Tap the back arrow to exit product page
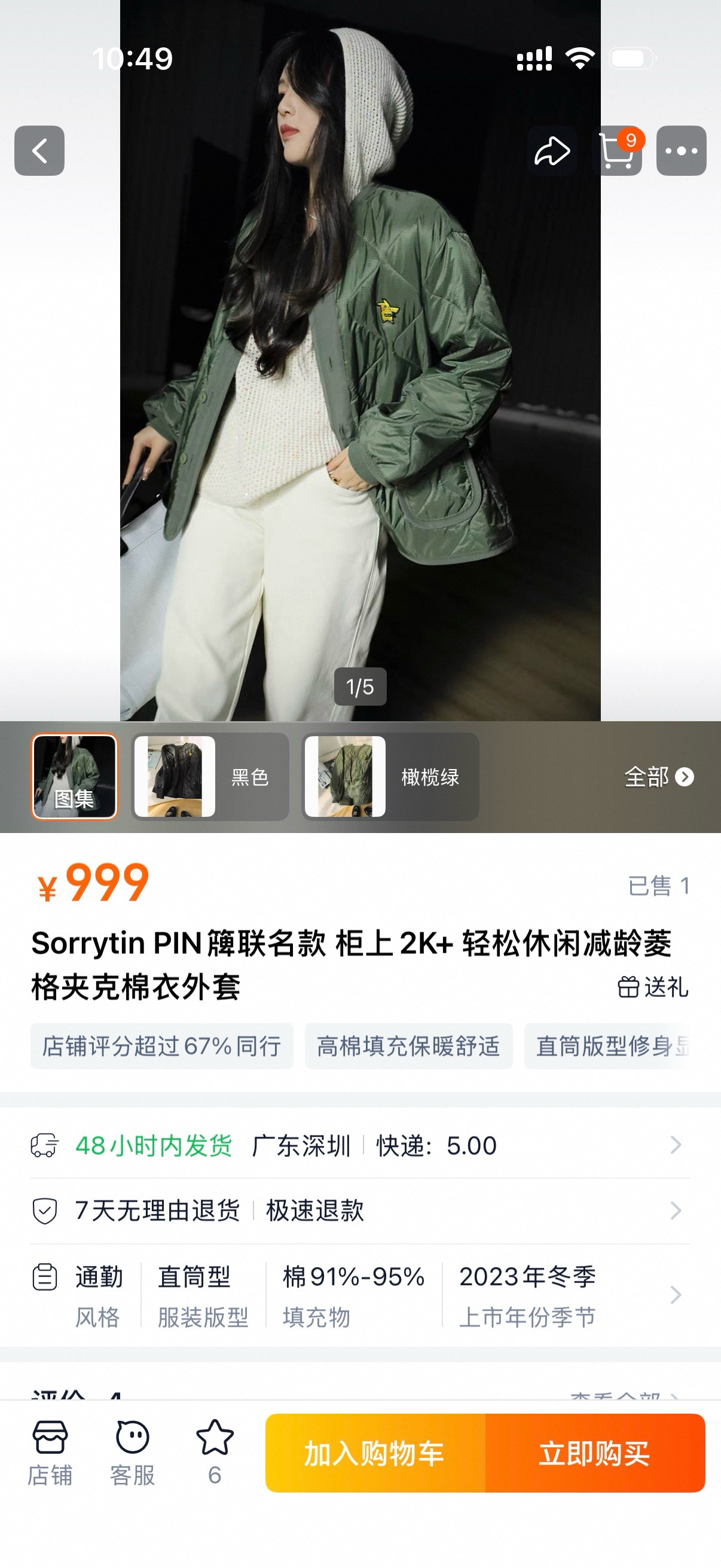The width and height of the screenshot is (721, 1568). coord(39,151)
